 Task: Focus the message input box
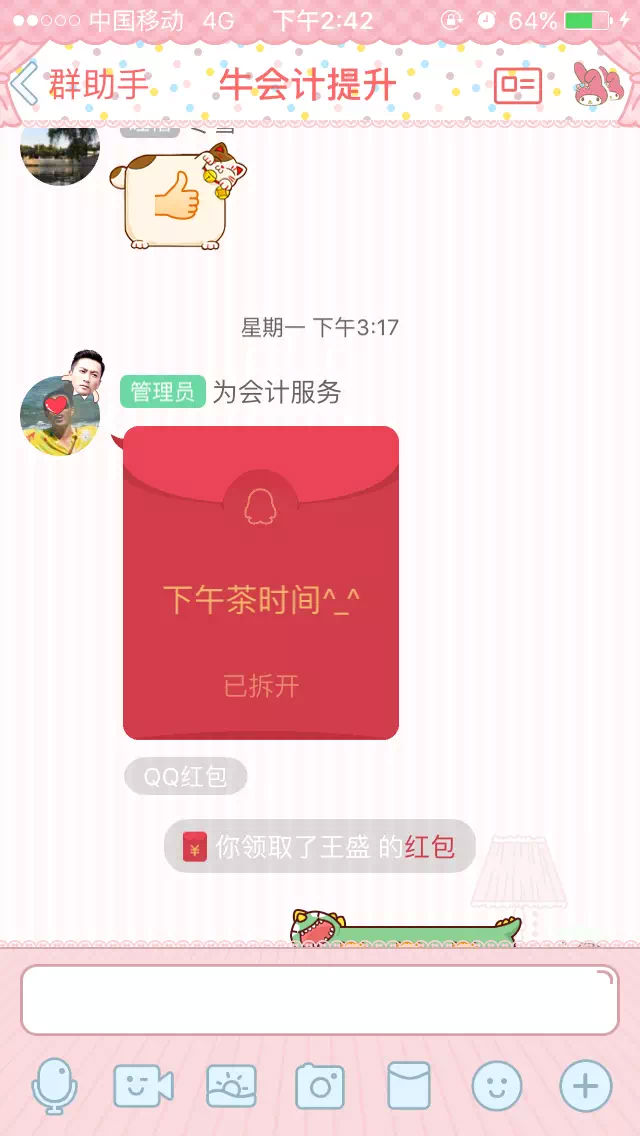click(320, 1000)
